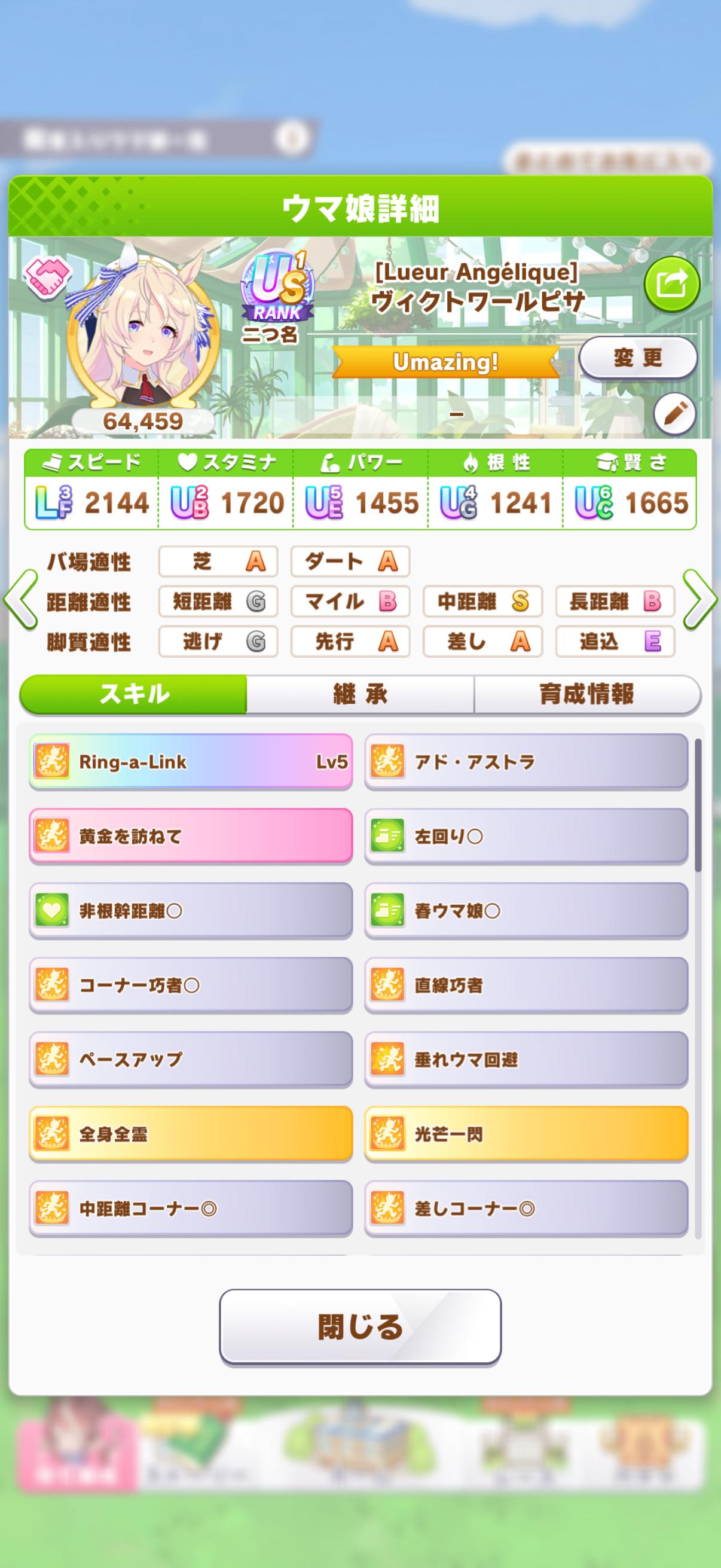721x1568 pixels.
Task: Switch to the 育成情報 tab
Action: 586,694
